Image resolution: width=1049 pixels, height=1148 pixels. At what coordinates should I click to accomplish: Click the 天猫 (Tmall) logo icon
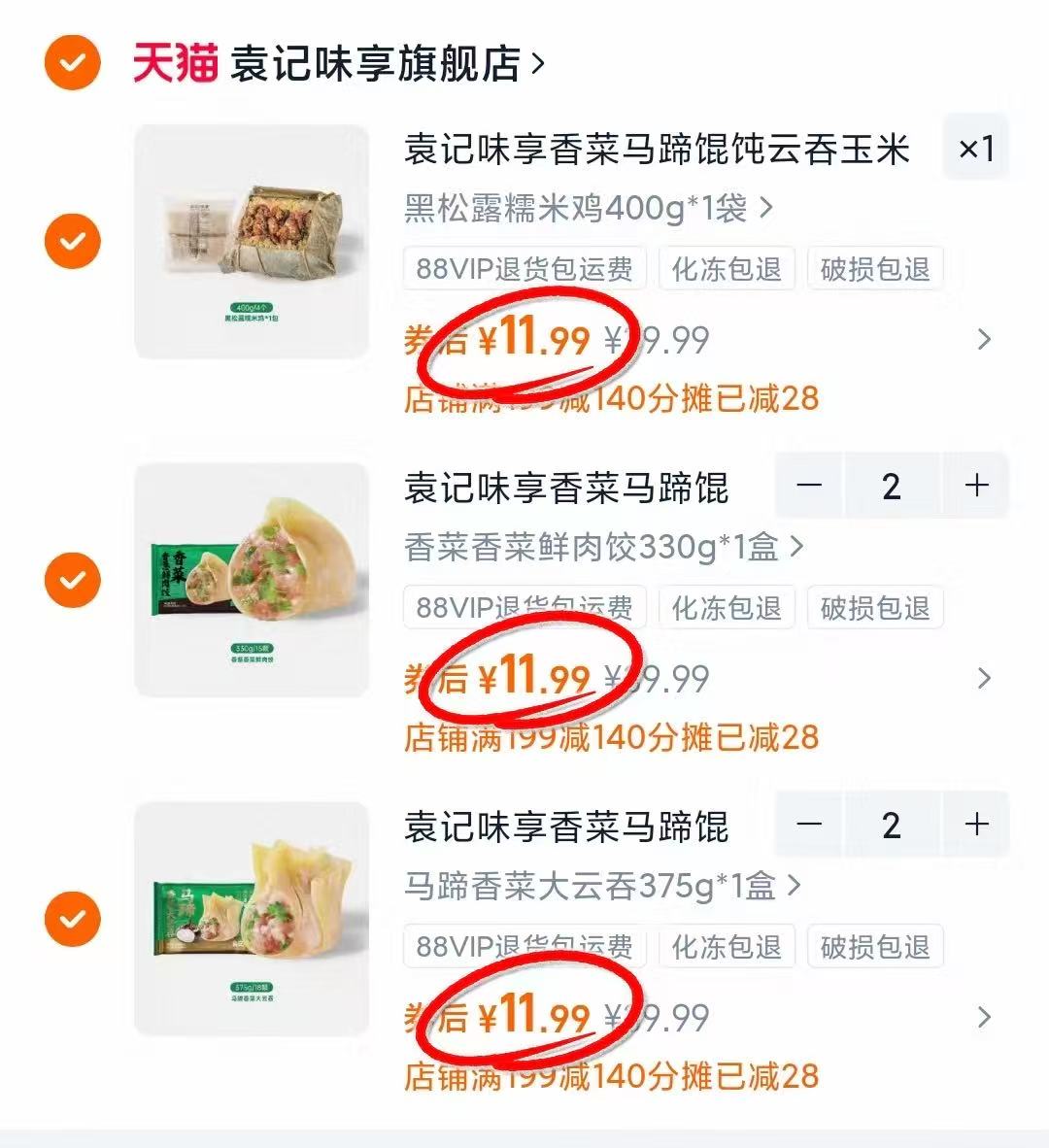pyautogui.click(x=177, y=61)
